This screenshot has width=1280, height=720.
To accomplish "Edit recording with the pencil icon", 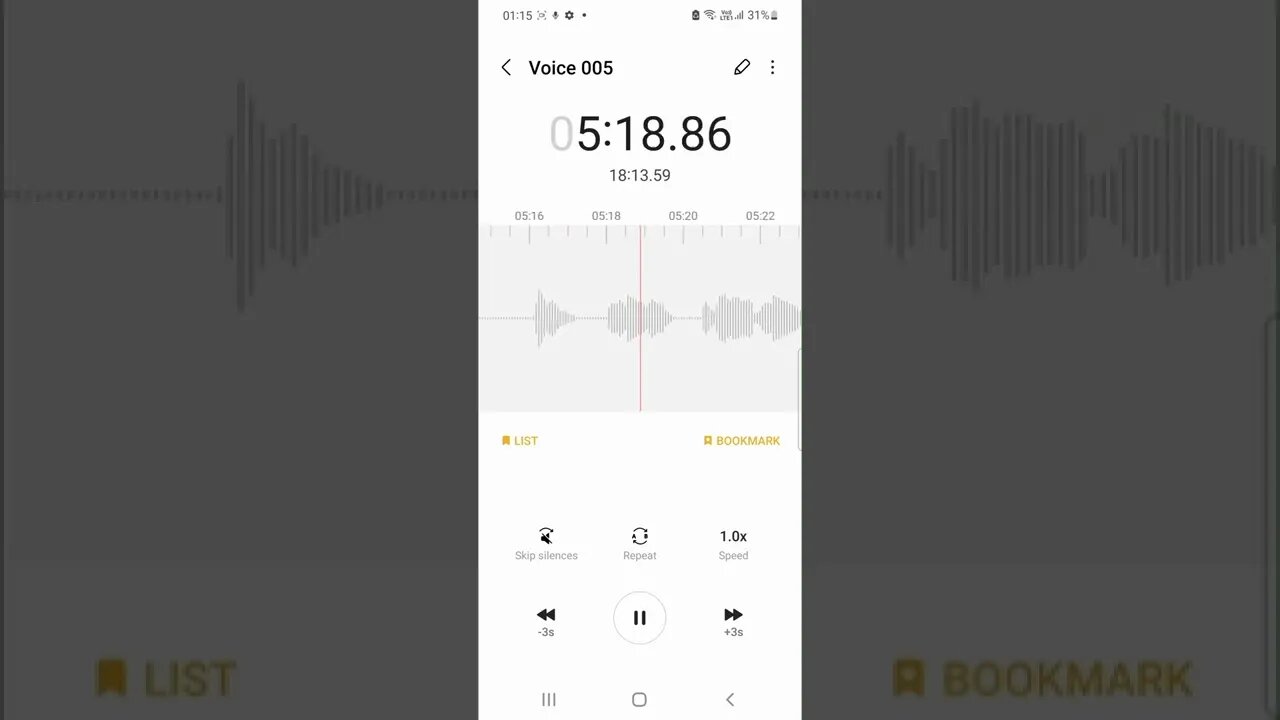I will [741, 67].
